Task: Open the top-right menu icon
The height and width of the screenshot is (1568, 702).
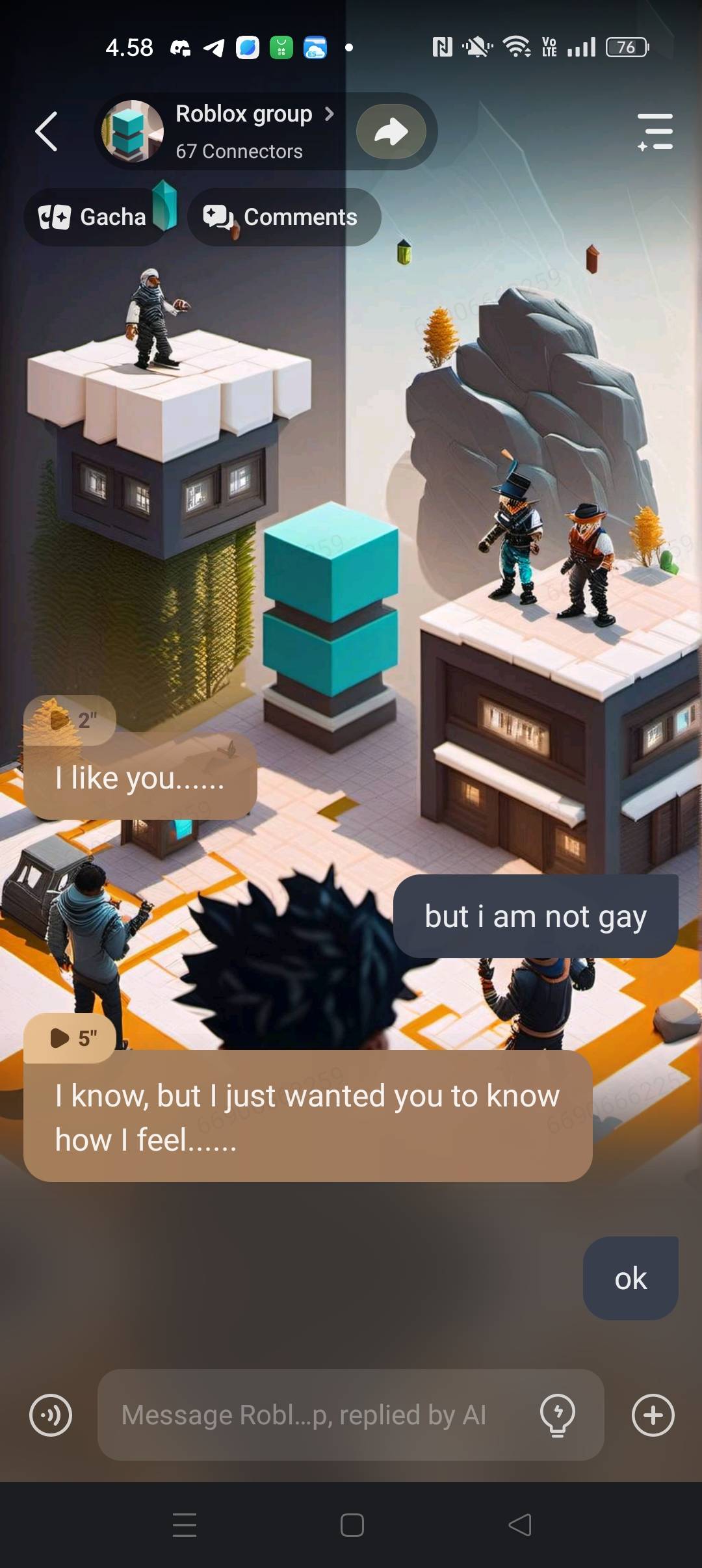Action: tap(655, 131)
